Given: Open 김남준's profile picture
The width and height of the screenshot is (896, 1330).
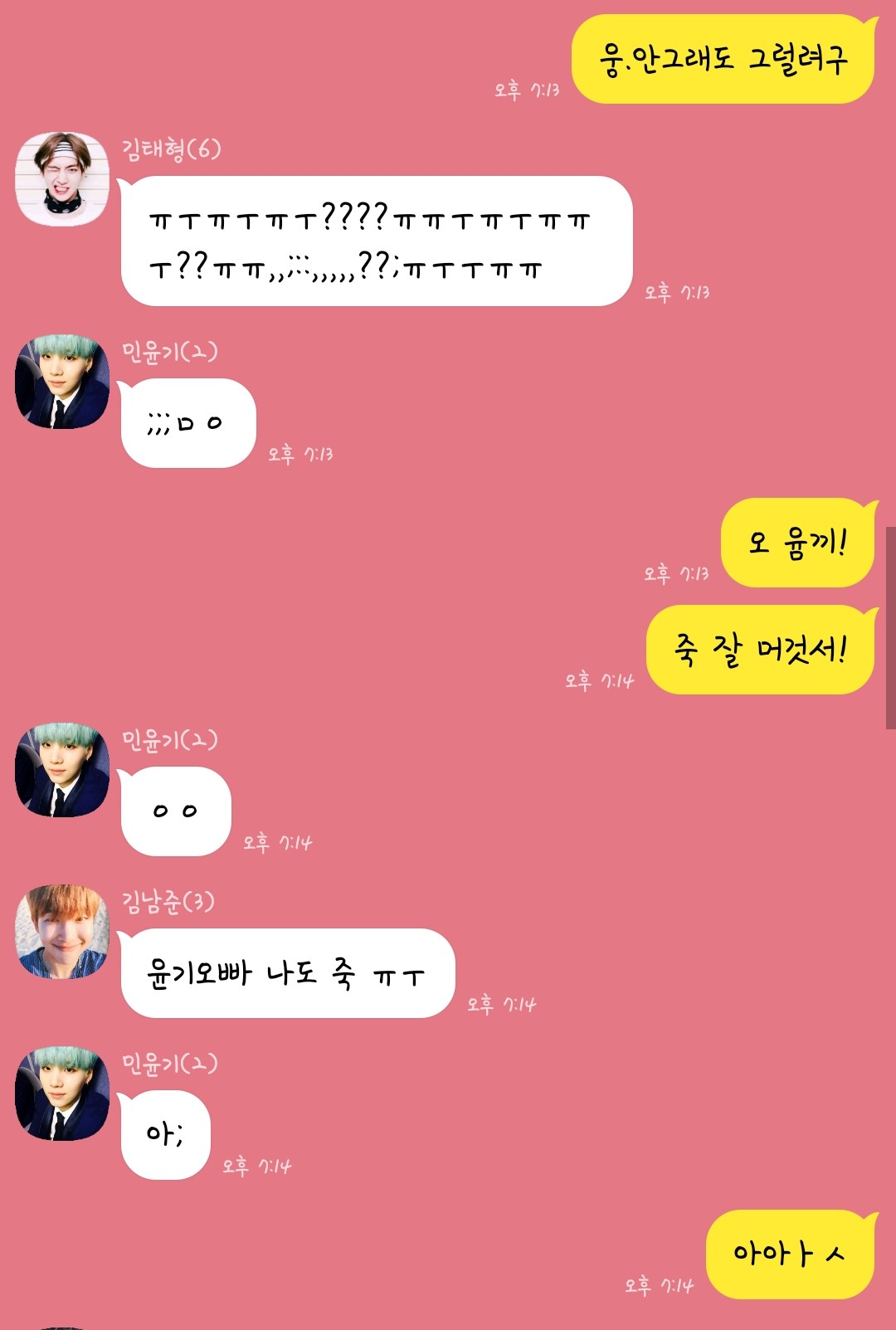Looking at the screenshot, I should point(62,932).
